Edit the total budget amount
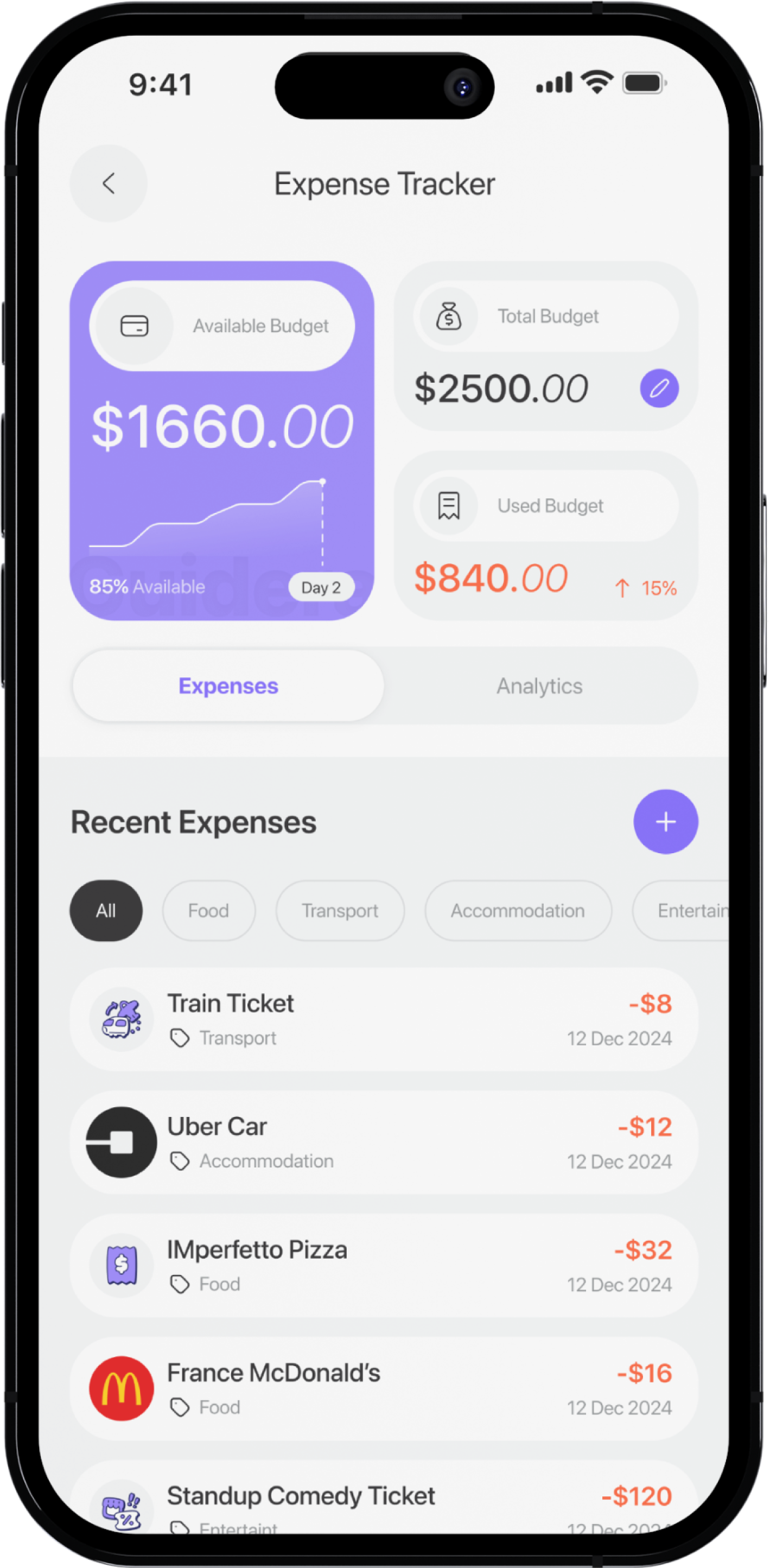 pyautogui.click(x=659, y=388)
